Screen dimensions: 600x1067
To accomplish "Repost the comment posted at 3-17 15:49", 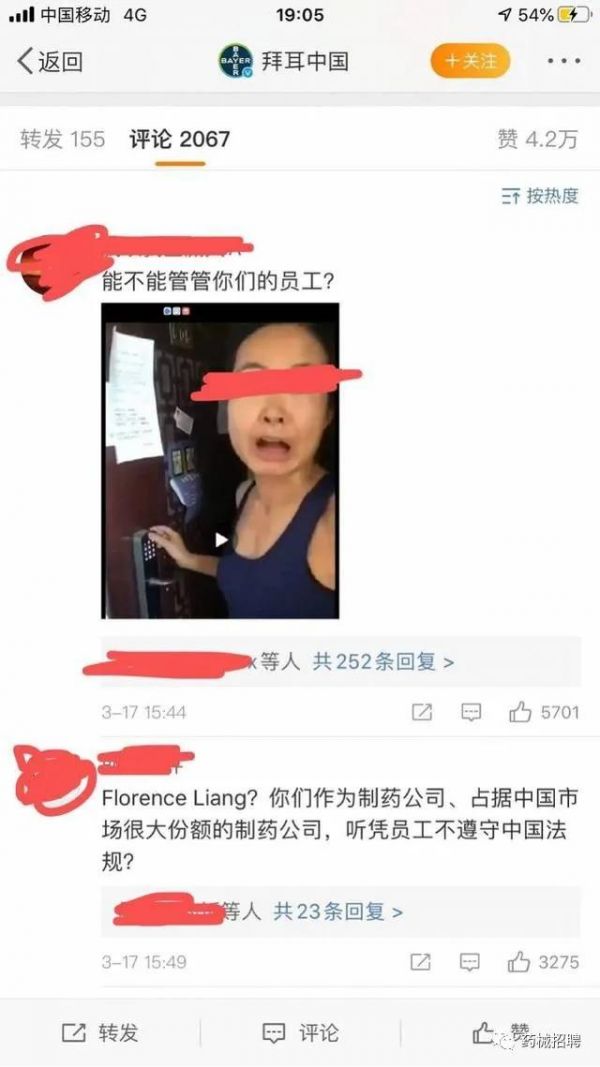I will pos(421,962).
